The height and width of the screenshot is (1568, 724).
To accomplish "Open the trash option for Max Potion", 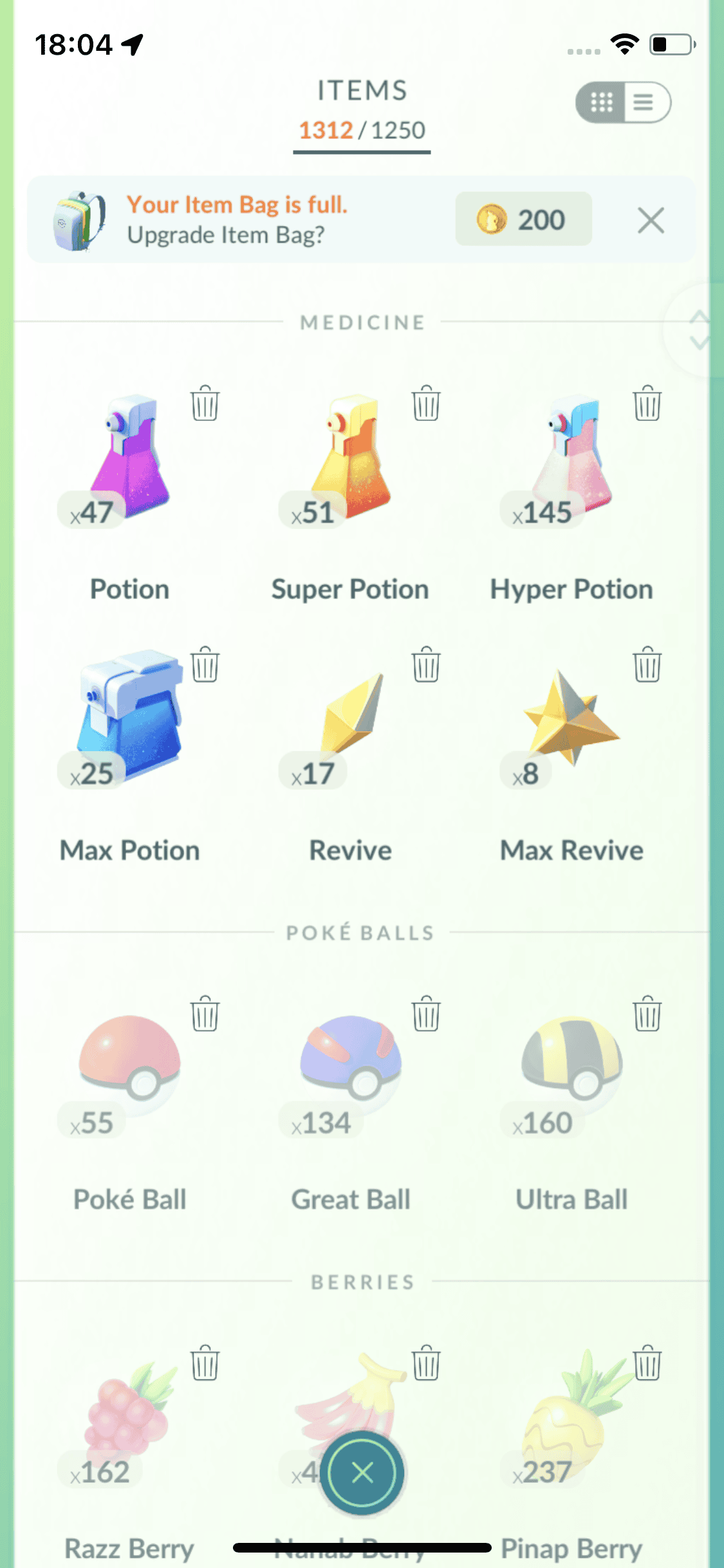I will point(205,665).
